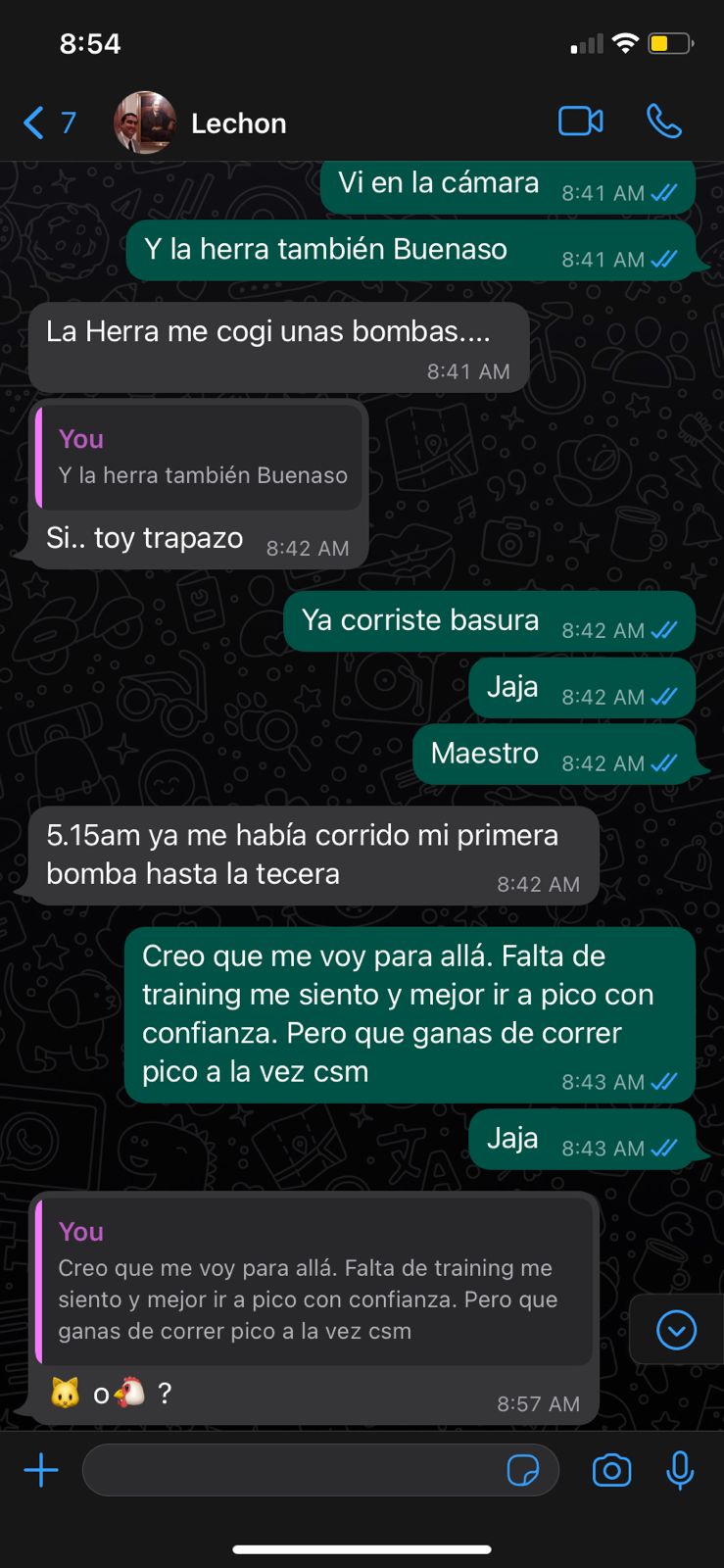The height and width of the screenshot is (1568, 724).
Task: Tap the quoted message above the emoji question
Action: click(x=314, y=1281)
